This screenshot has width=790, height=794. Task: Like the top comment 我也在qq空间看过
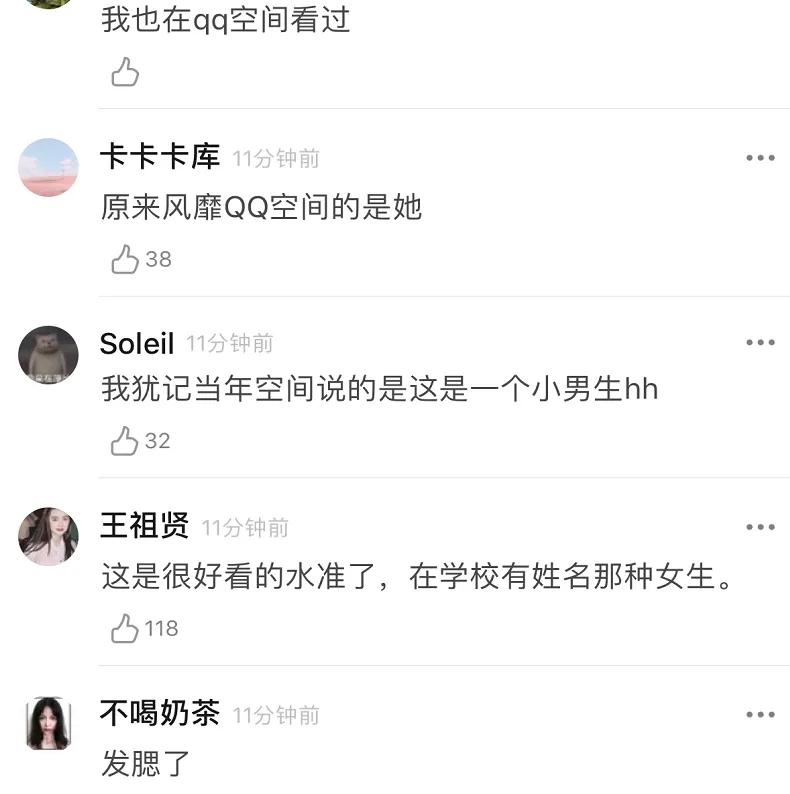point(124,71)
